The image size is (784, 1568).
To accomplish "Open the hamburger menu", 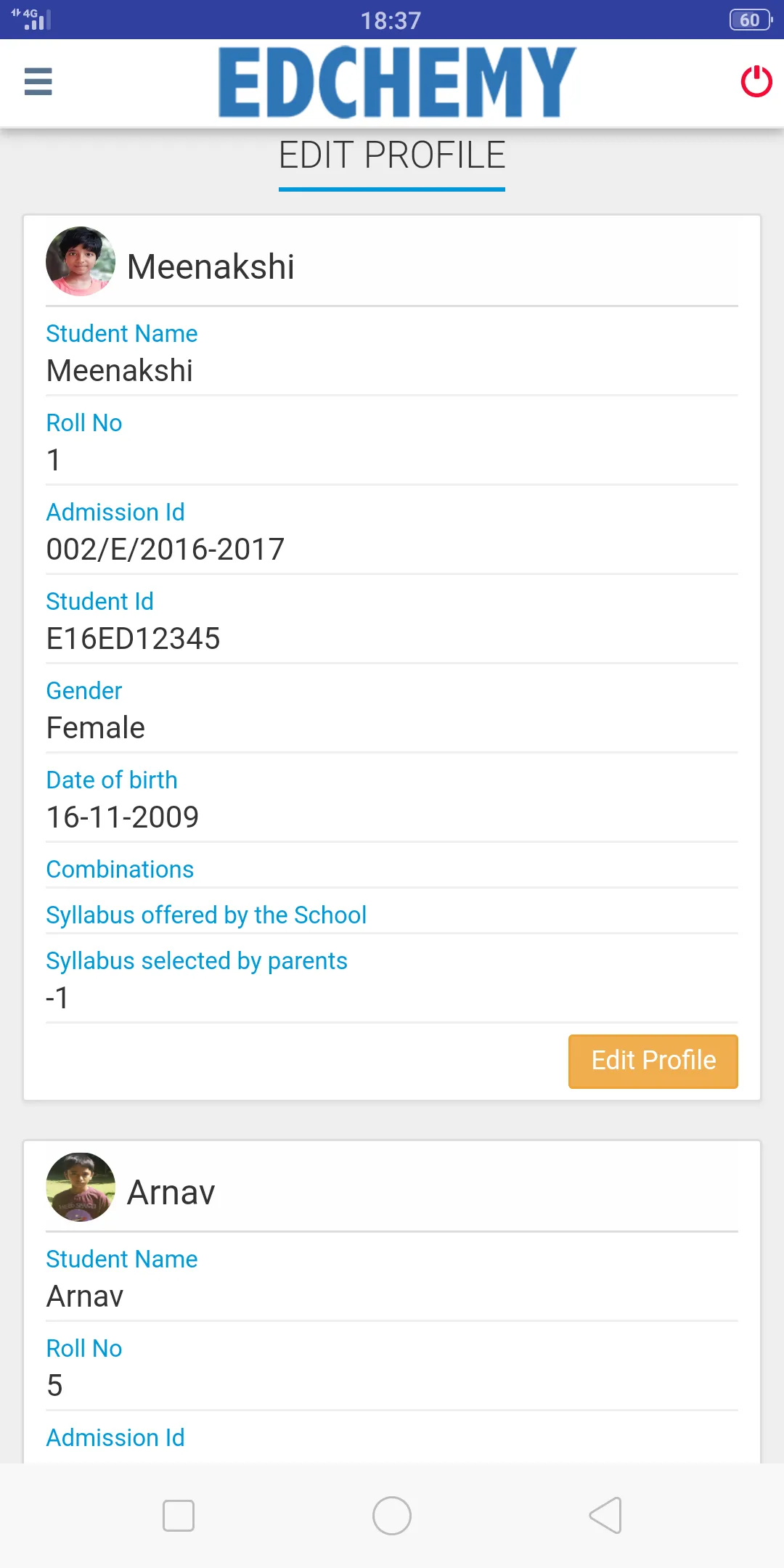I will (x=38, y=81).
